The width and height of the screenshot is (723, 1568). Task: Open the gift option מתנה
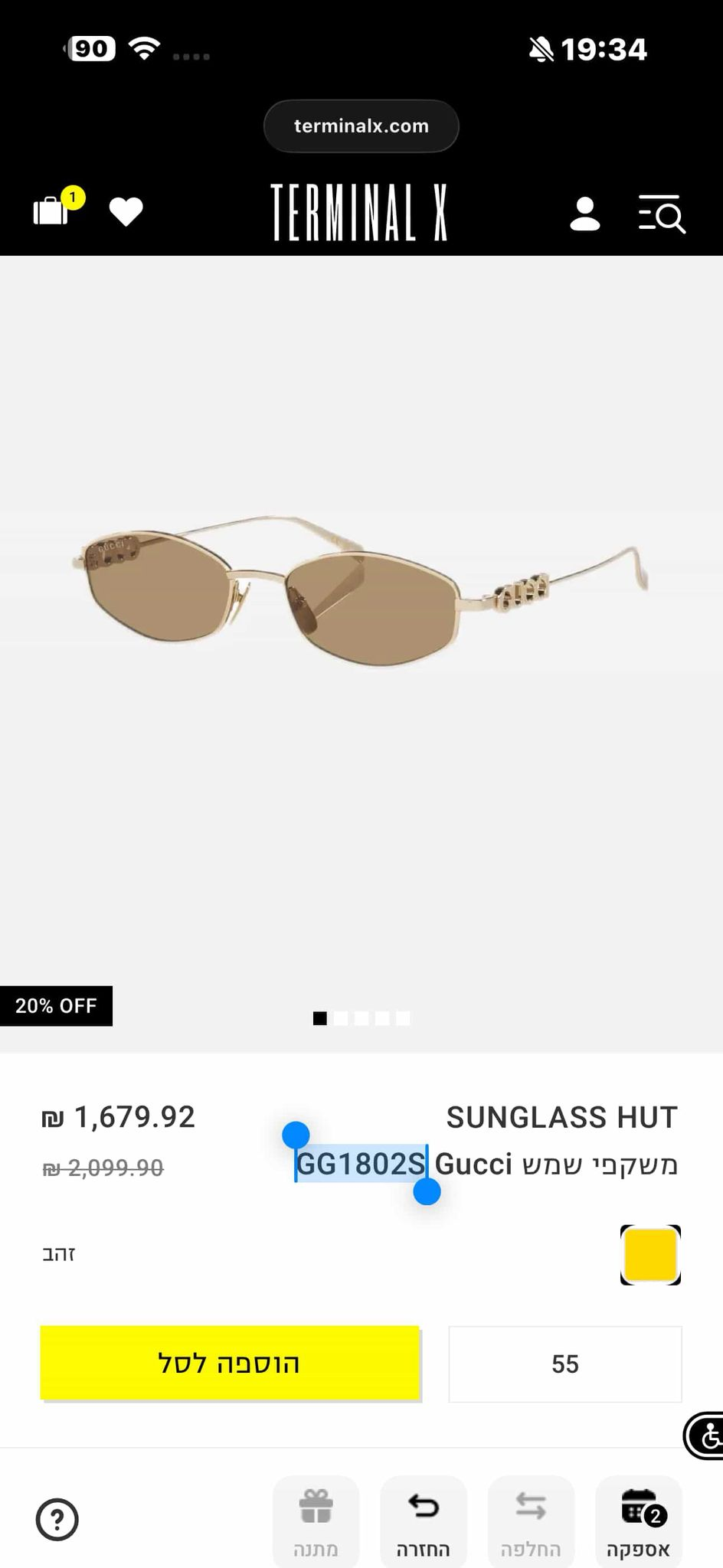click(x=316, y=1522)
